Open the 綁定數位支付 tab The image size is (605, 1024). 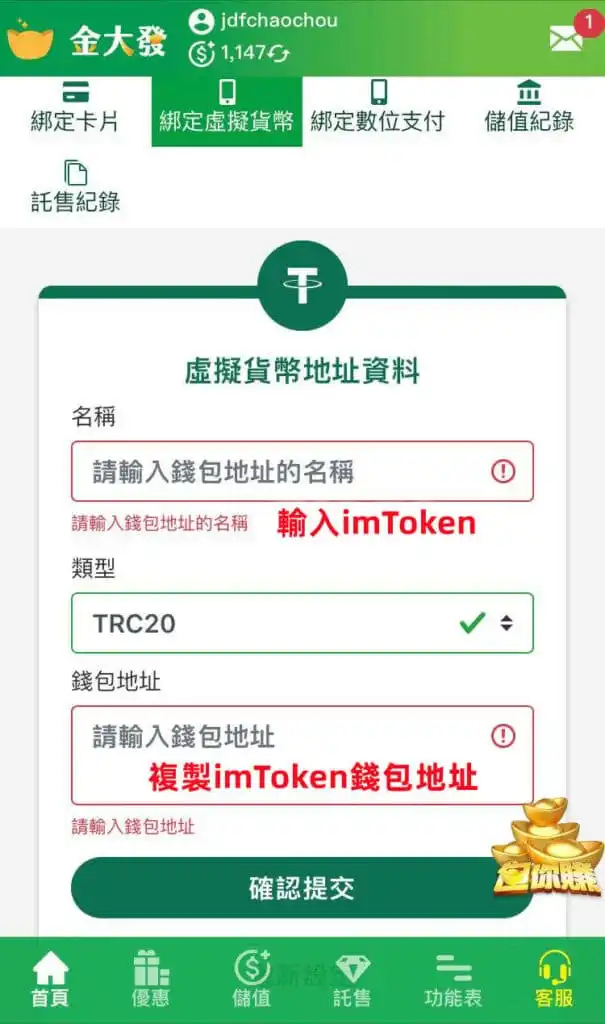378,108
